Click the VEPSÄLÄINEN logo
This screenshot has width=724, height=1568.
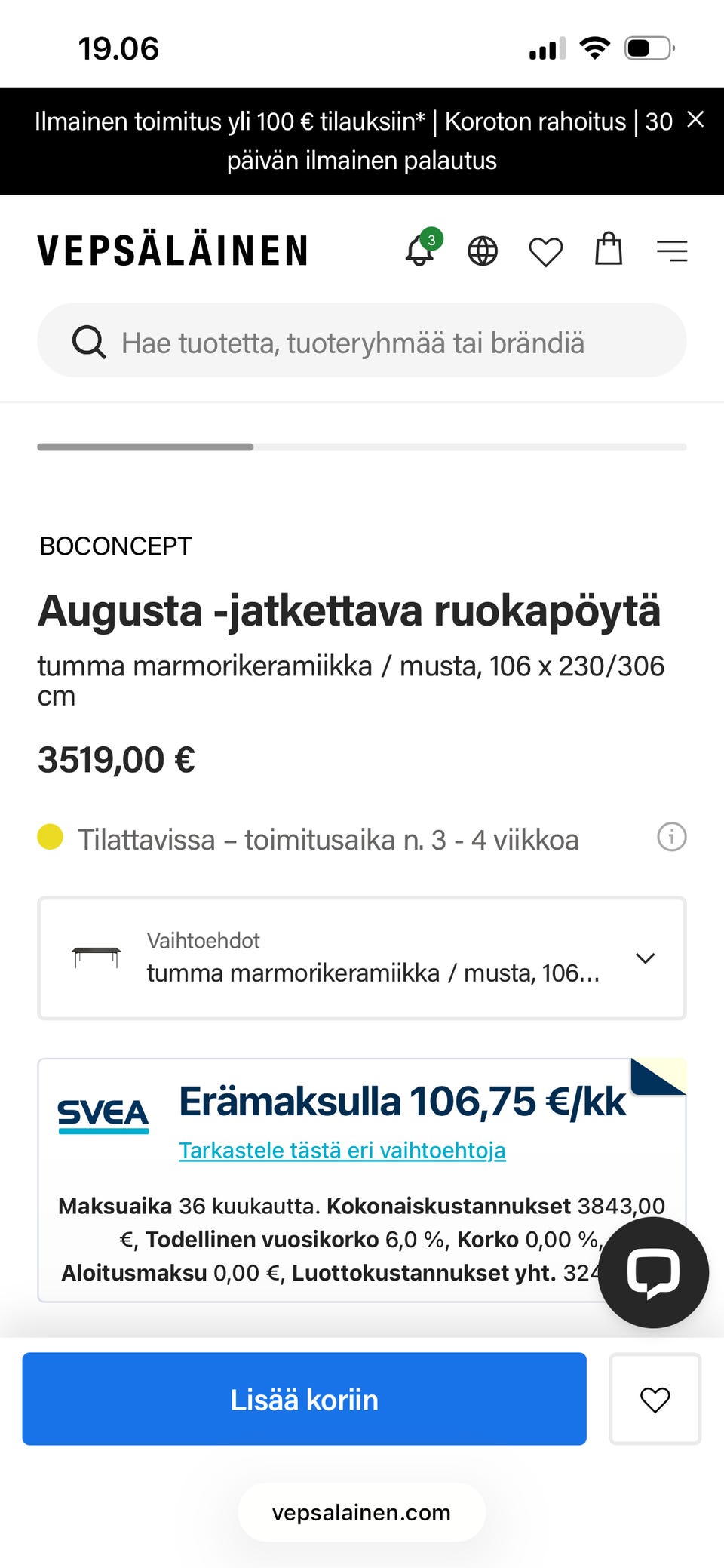point(173,250)
